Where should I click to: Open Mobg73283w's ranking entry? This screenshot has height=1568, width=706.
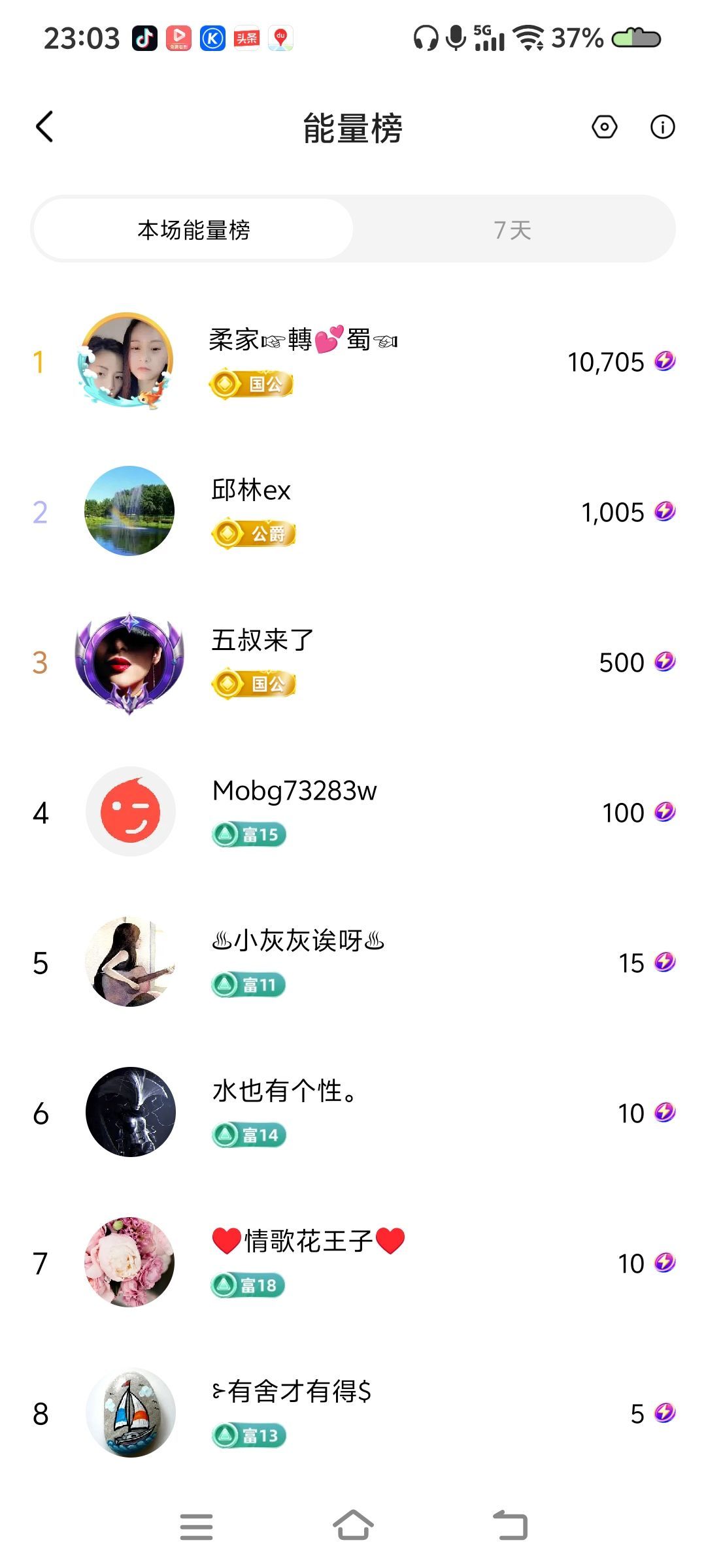pos(353,812)
